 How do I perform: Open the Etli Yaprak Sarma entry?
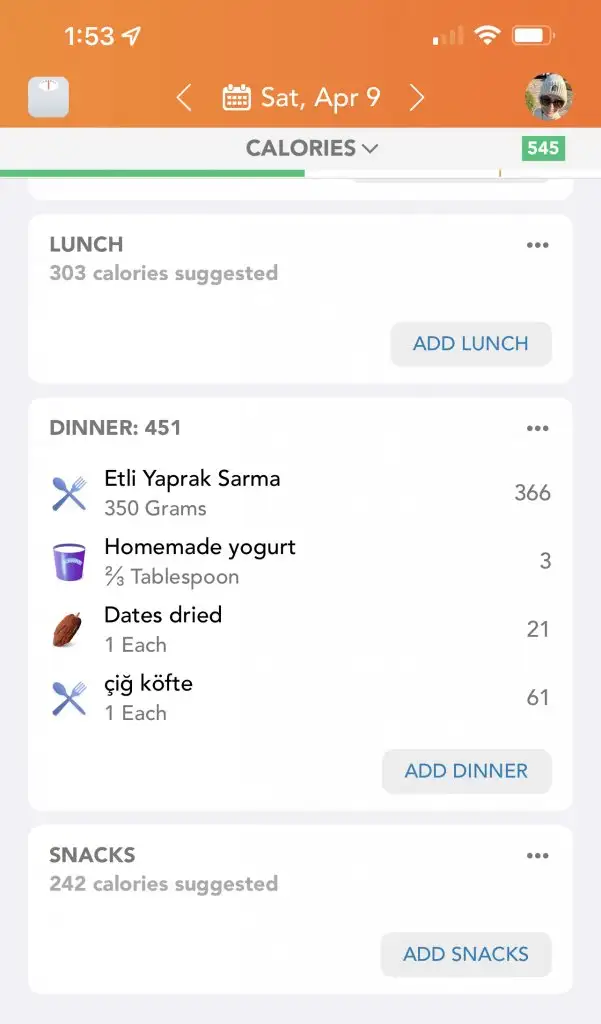[x=300, y=493]
